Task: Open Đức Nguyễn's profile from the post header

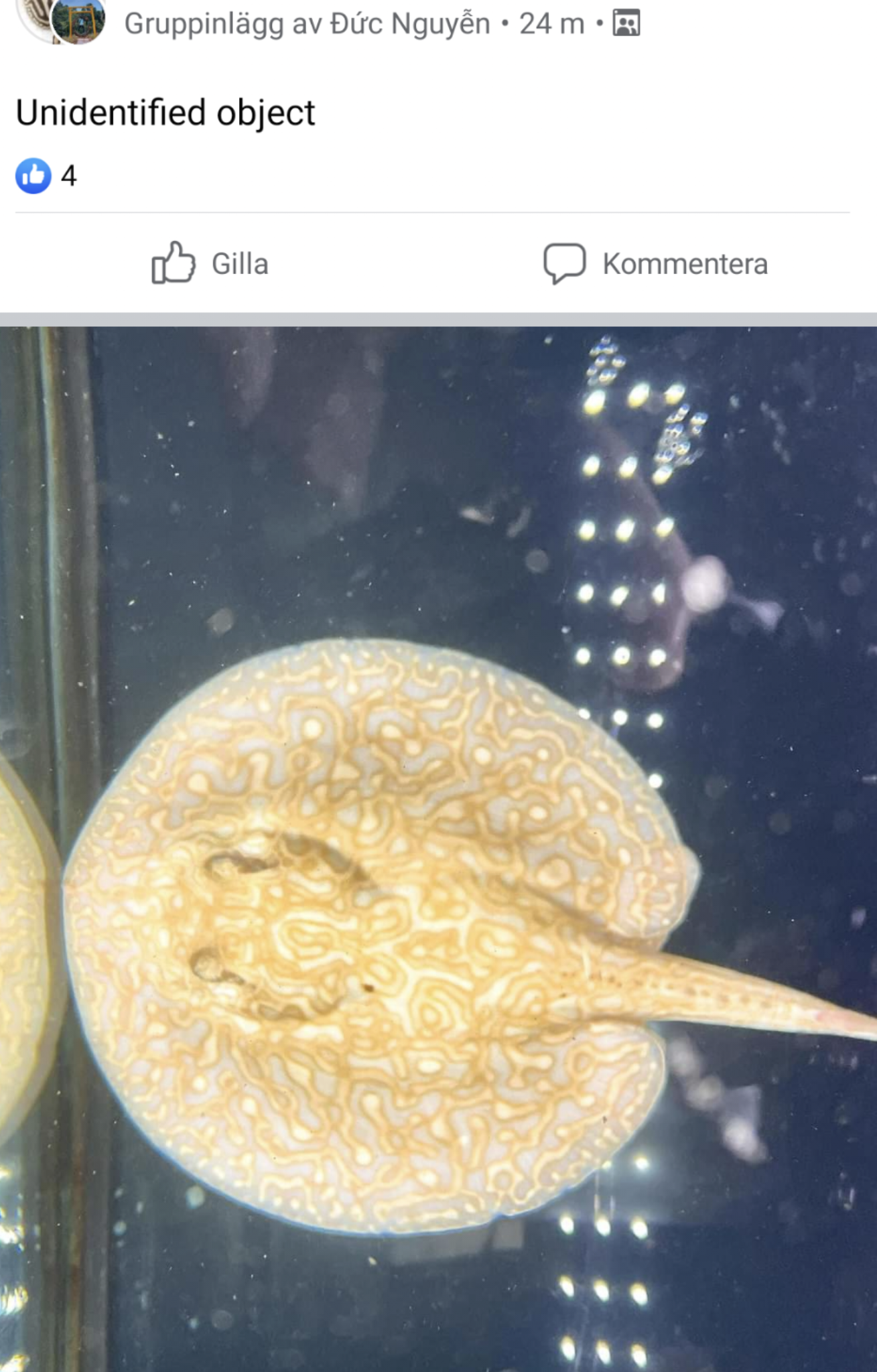Action: tap(409, 24)
